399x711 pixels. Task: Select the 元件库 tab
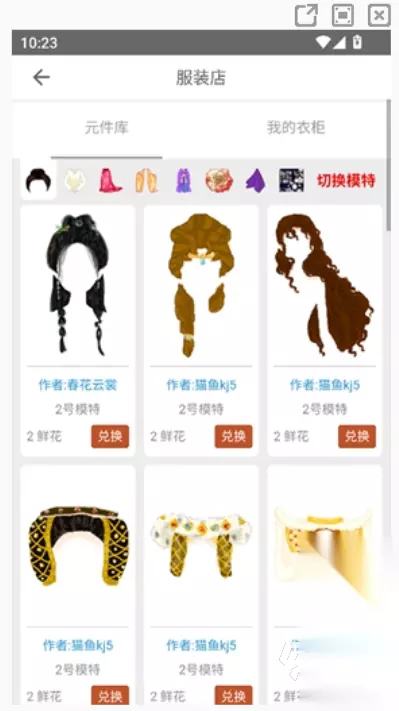pyautogui.click(x=107, y=127)
